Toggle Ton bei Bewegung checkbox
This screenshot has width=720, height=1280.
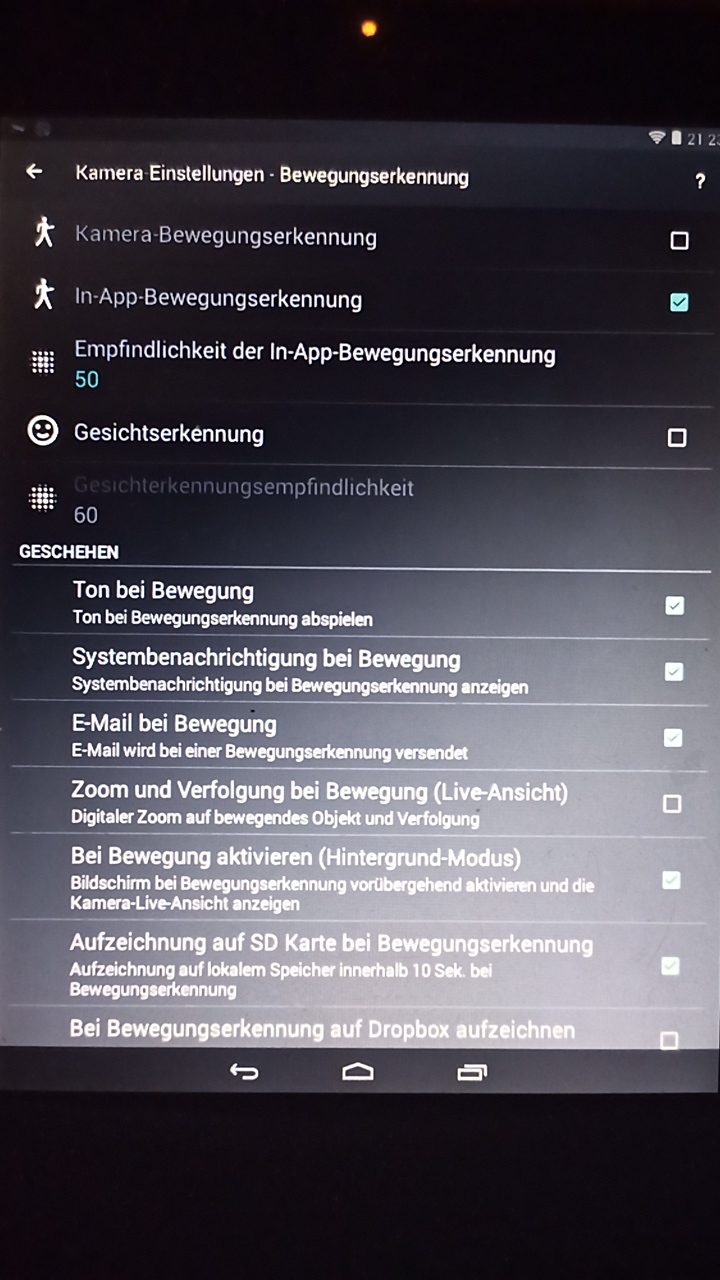tap(675, 604)
